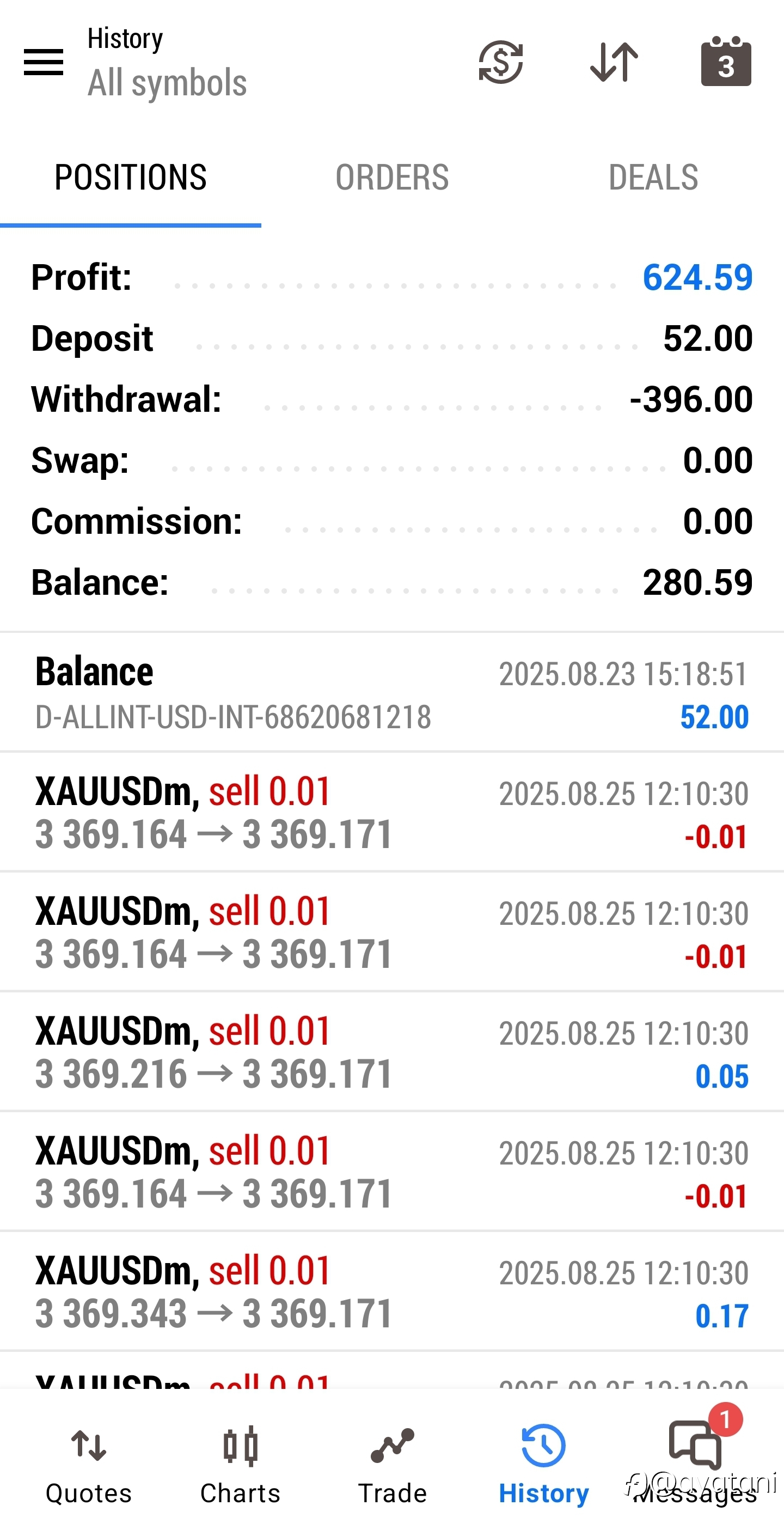Open the hamburger drawer menu
The image size is (784, 1524).
tap(43, 62)
